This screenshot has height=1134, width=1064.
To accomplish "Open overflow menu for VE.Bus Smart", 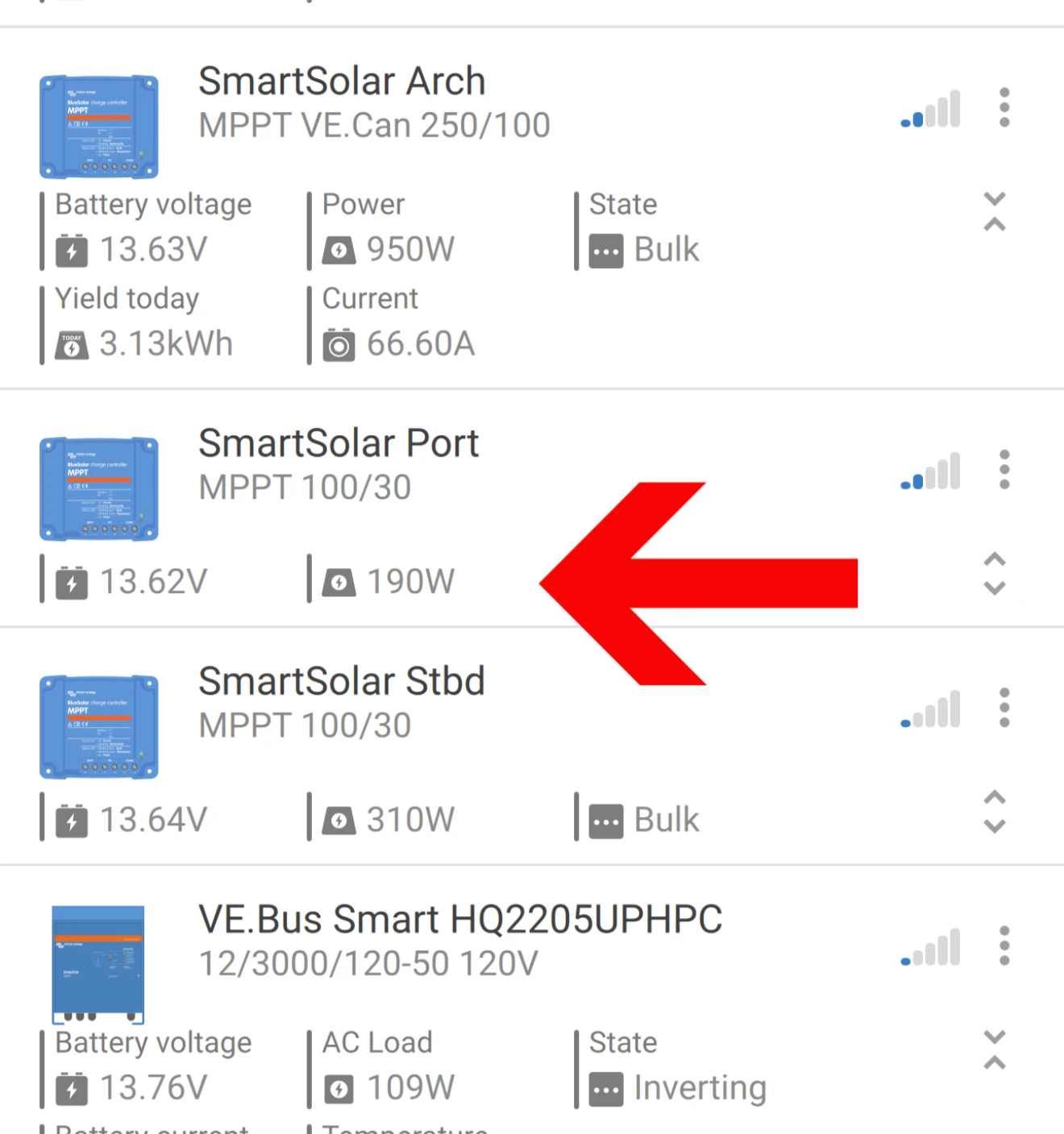I will click(x=1004, y=945).
